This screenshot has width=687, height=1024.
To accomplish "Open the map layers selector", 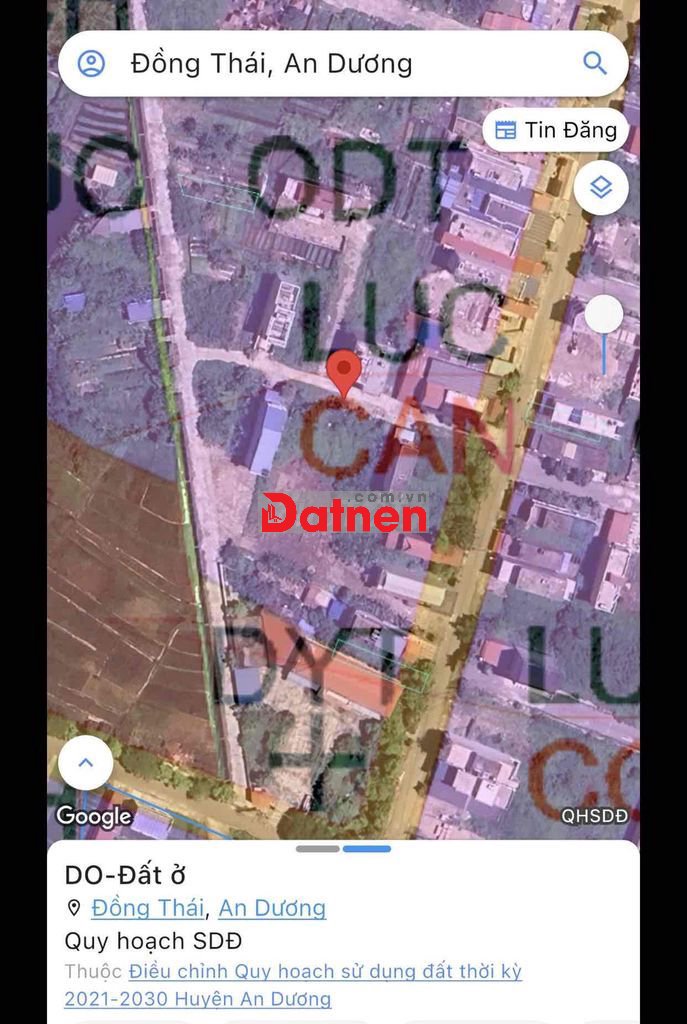I will pos(600,187).
